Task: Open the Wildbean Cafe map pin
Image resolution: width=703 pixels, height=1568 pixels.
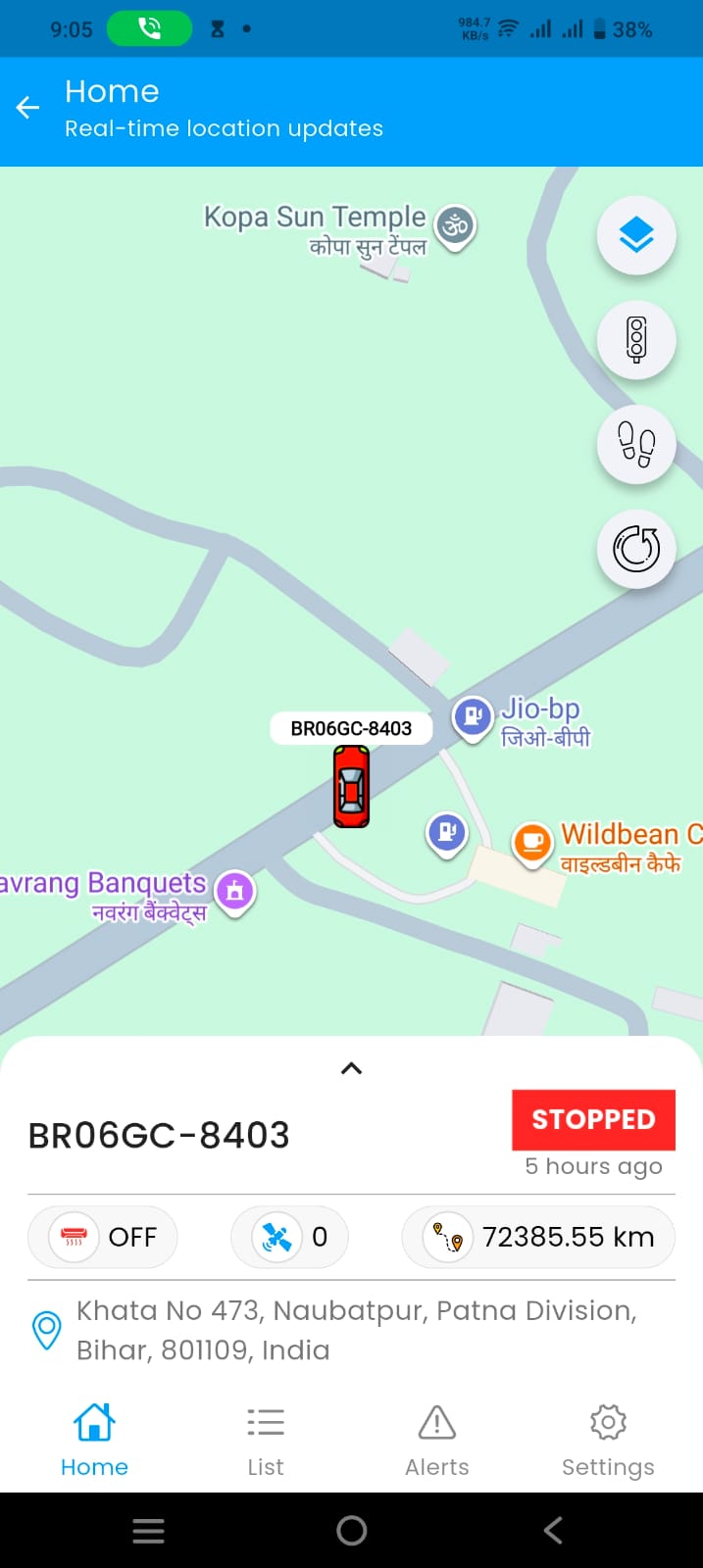Action: 532,842
